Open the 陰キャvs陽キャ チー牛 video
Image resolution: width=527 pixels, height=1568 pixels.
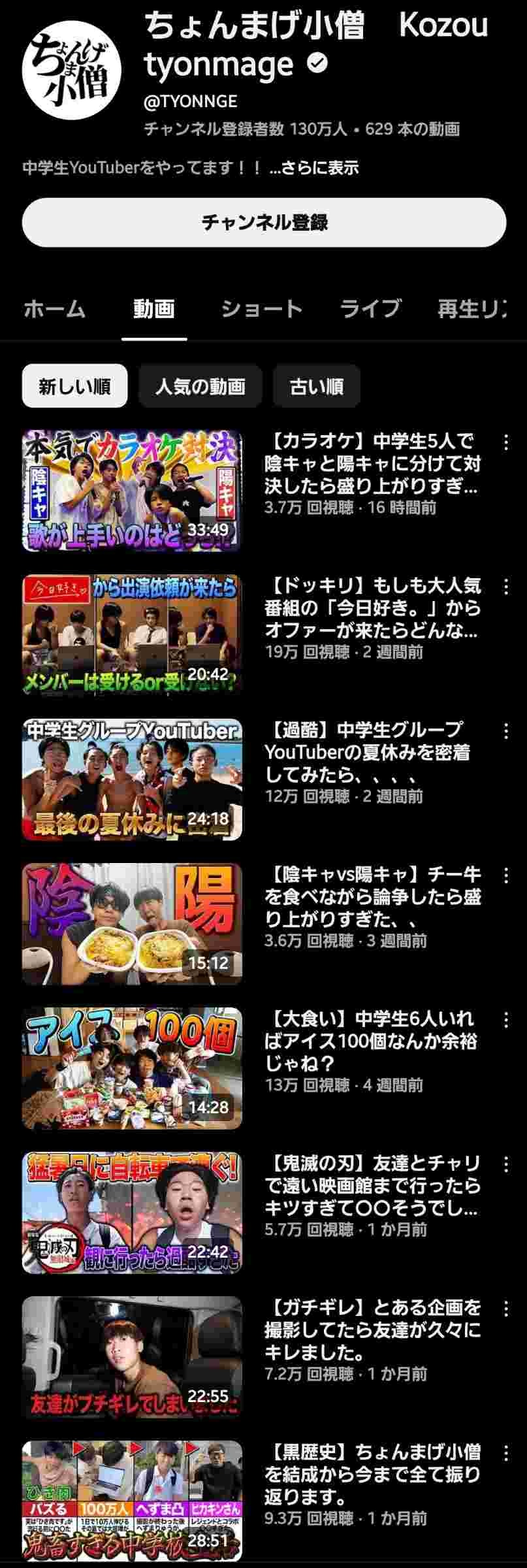point(132,924)
